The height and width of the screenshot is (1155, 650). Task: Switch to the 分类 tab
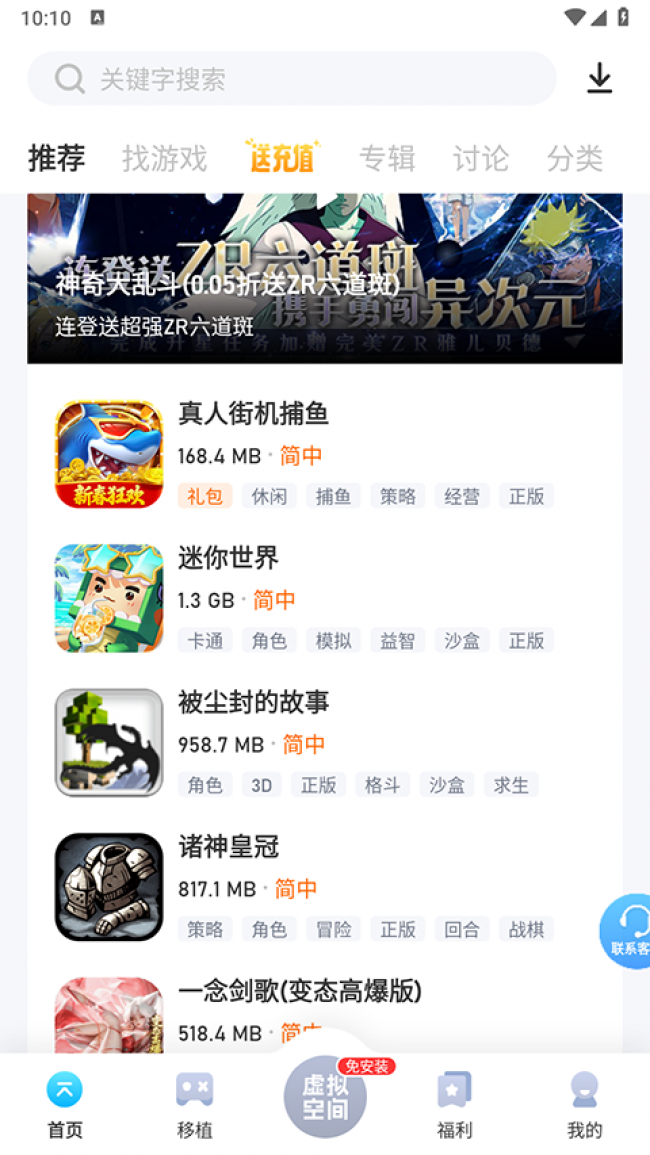(574, 158)
